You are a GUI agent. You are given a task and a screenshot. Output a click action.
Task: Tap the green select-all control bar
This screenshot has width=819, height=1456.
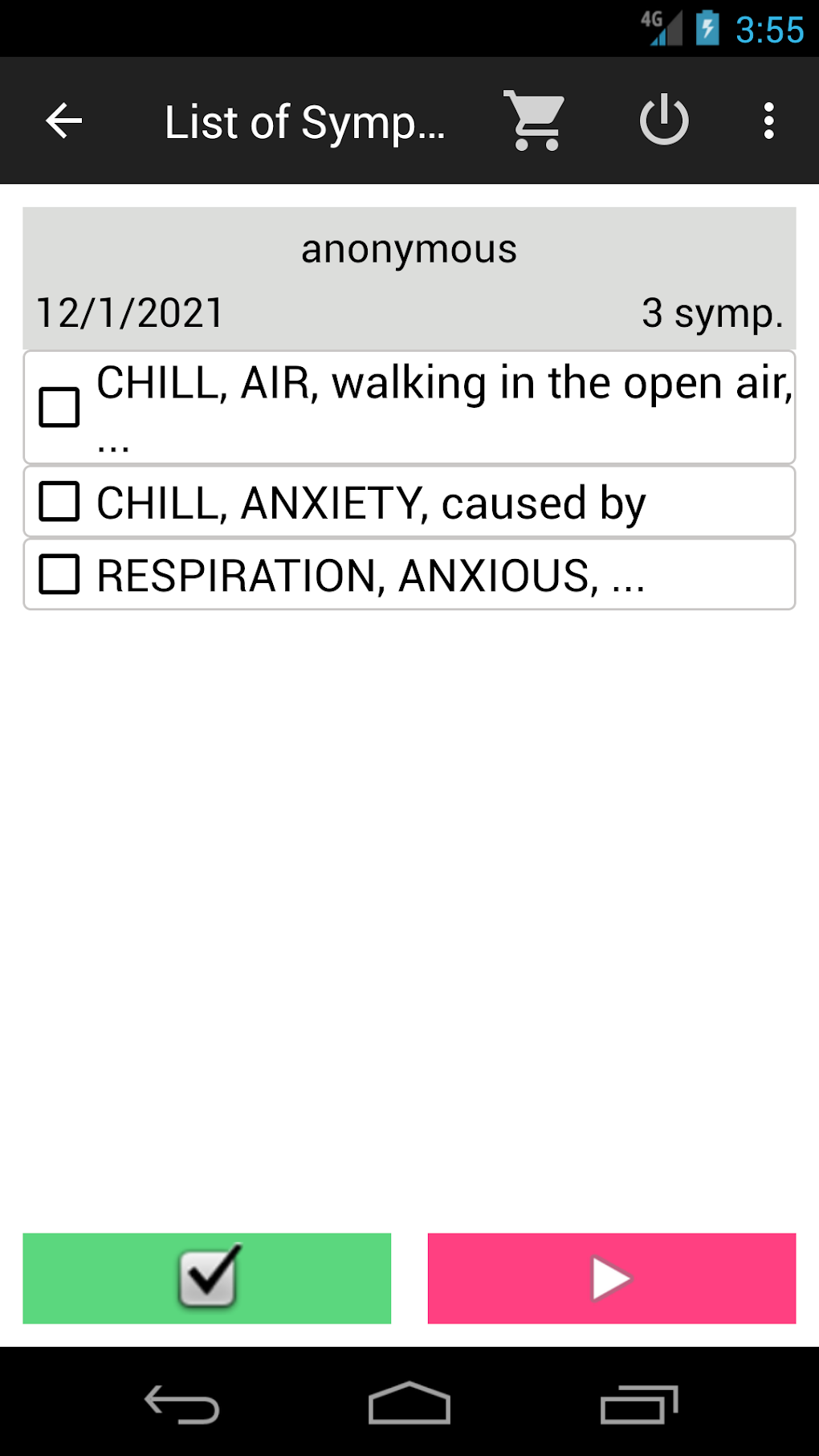206,1279
